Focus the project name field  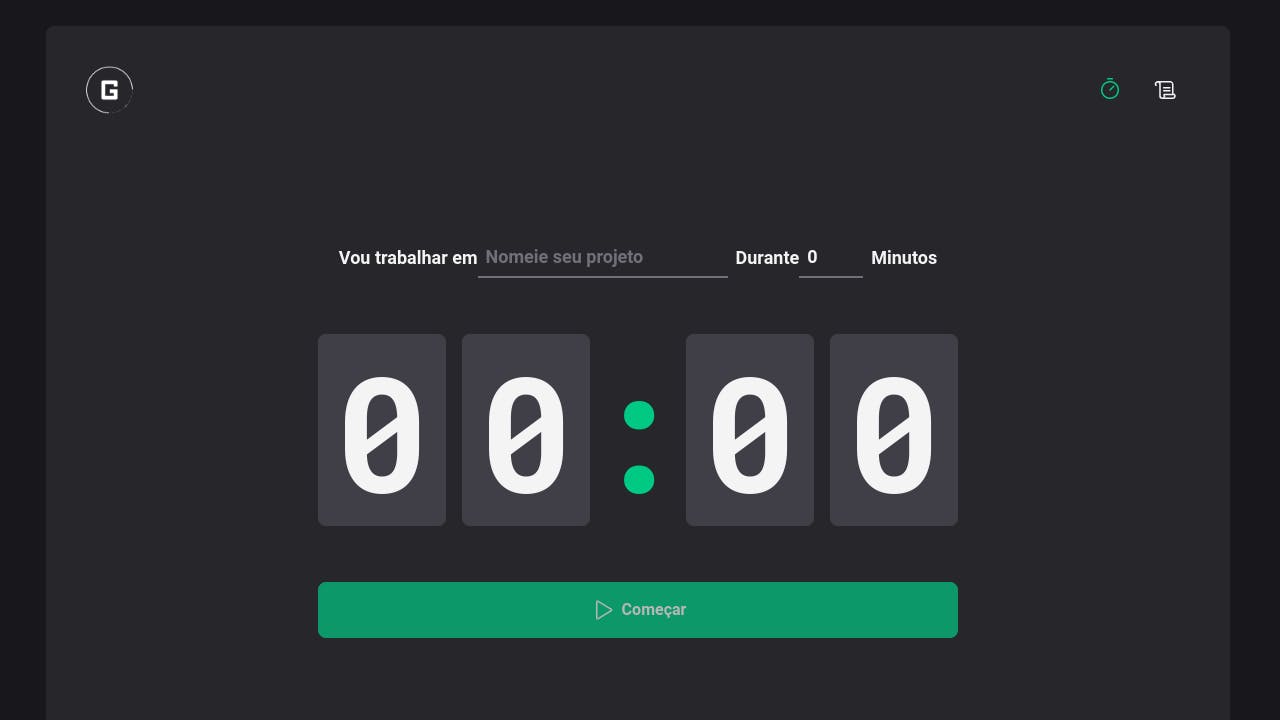(602, 257)
